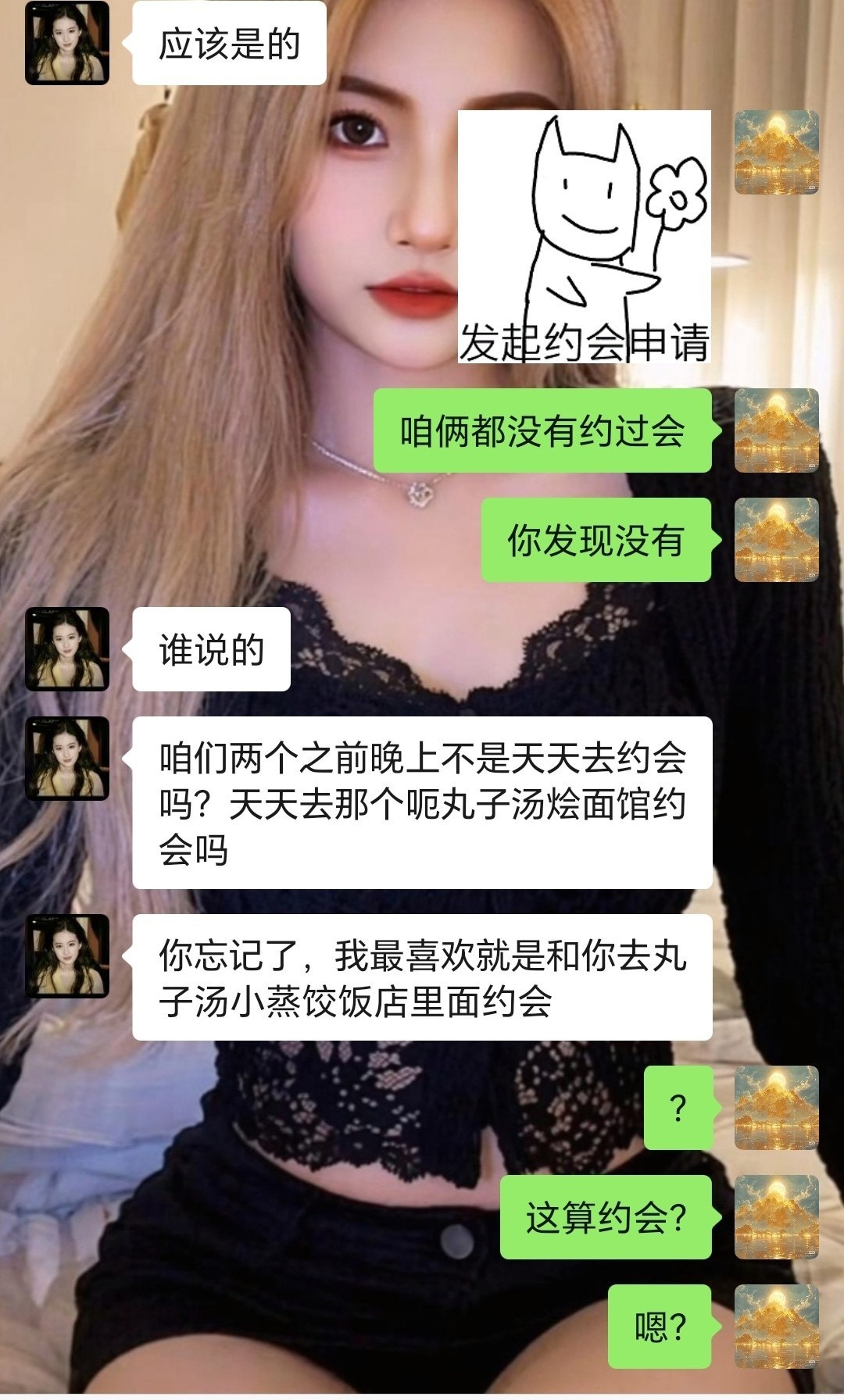Tap the contact avatar beside "谁说的"
Viewport: 844px width, 1400px height.
point(67,649)
